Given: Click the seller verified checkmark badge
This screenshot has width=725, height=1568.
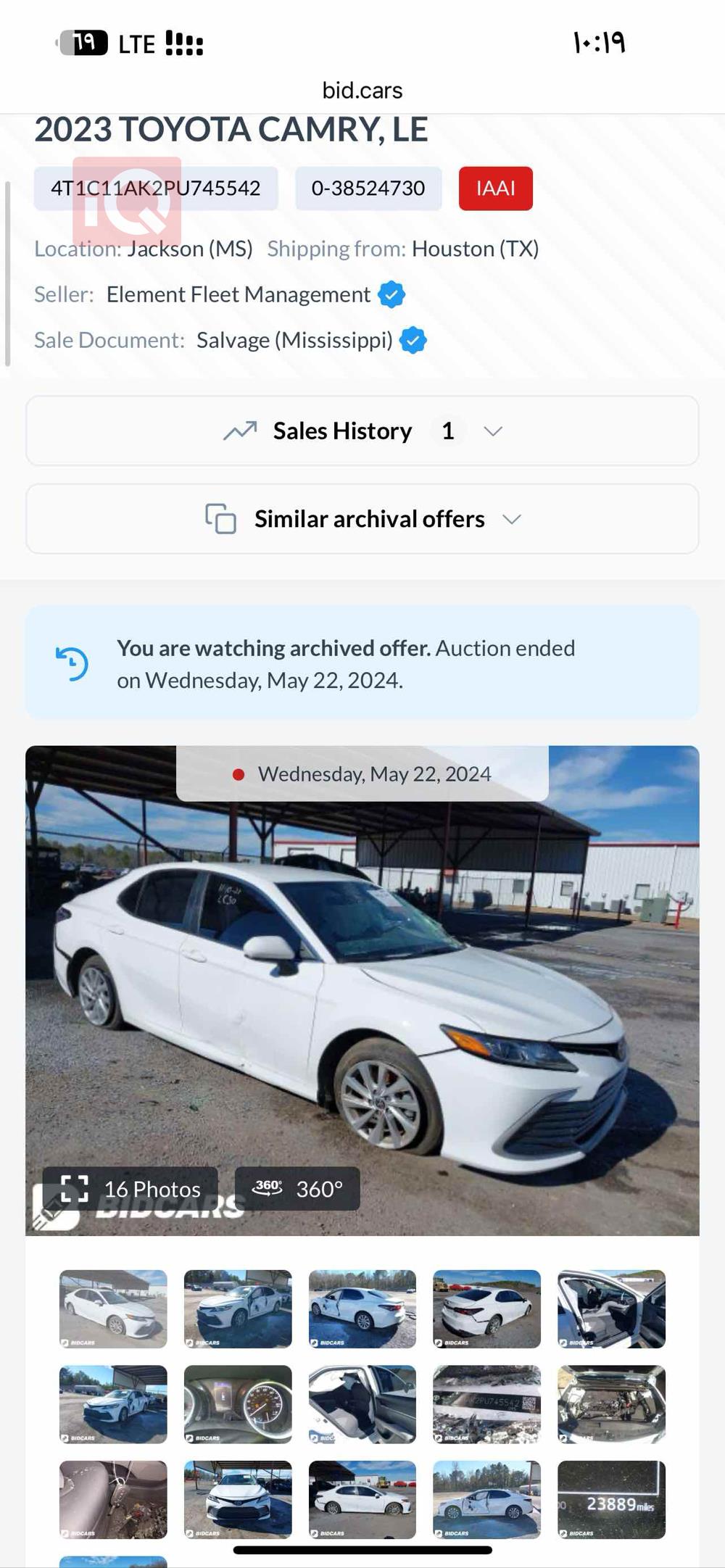Looking at the screenshot, I should (x=391, y=294).
